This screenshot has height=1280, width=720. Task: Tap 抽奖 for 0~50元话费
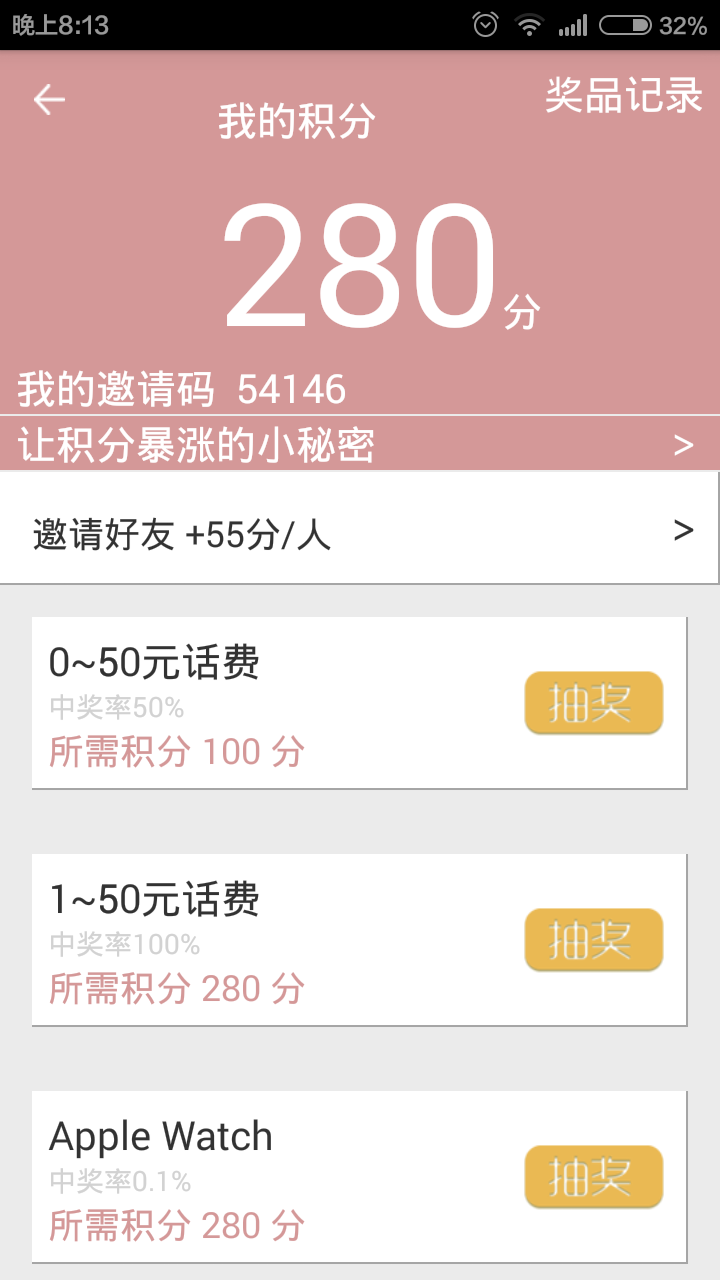tap(593, 703)
